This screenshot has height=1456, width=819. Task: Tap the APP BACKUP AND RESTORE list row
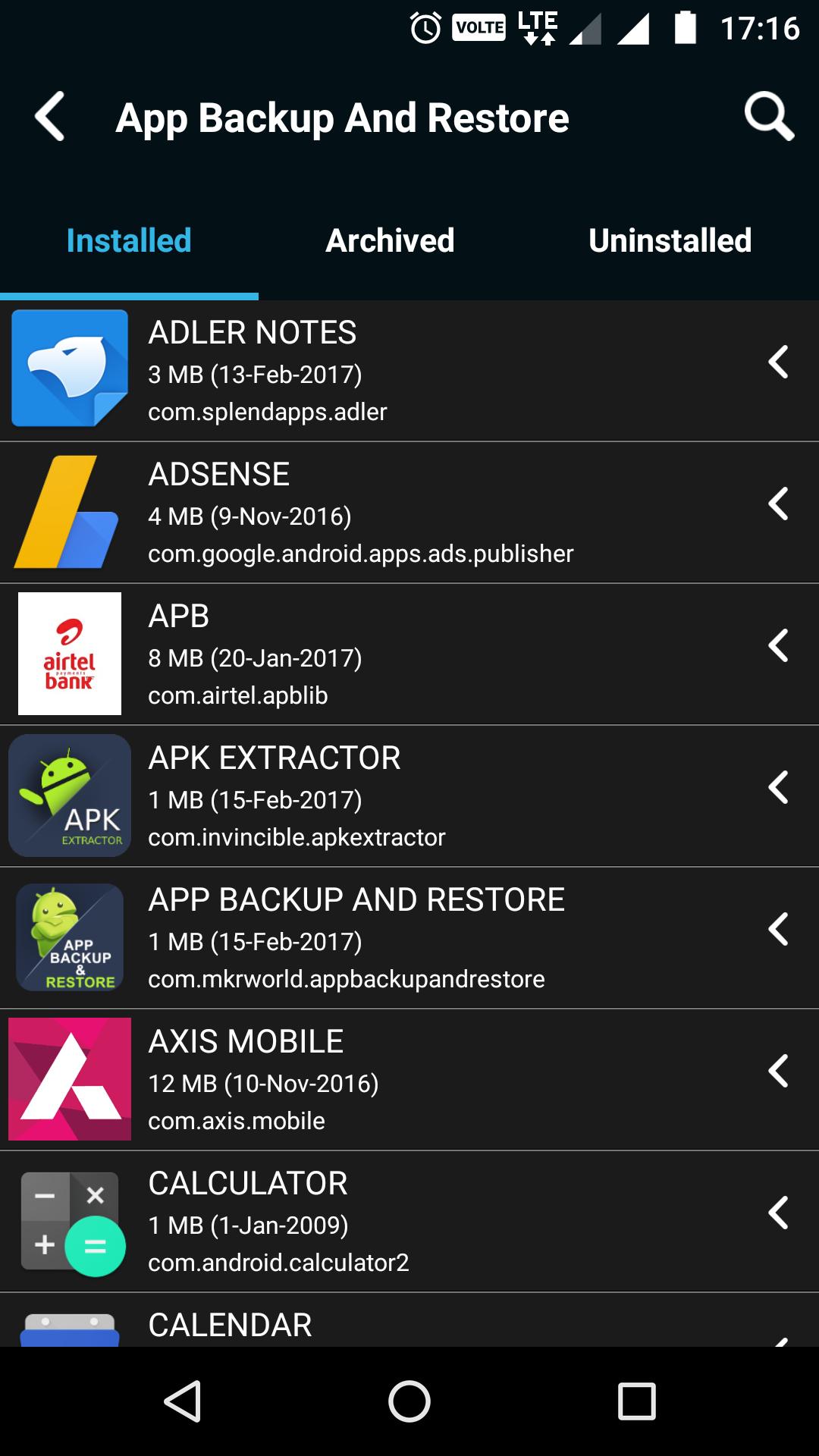pyautogui.click(x=341, y=937)
